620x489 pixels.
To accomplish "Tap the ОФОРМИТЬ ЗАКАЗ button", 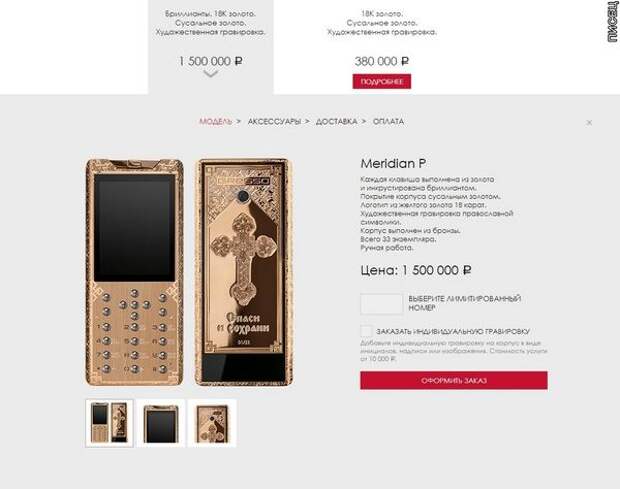I will coord(454,380).
